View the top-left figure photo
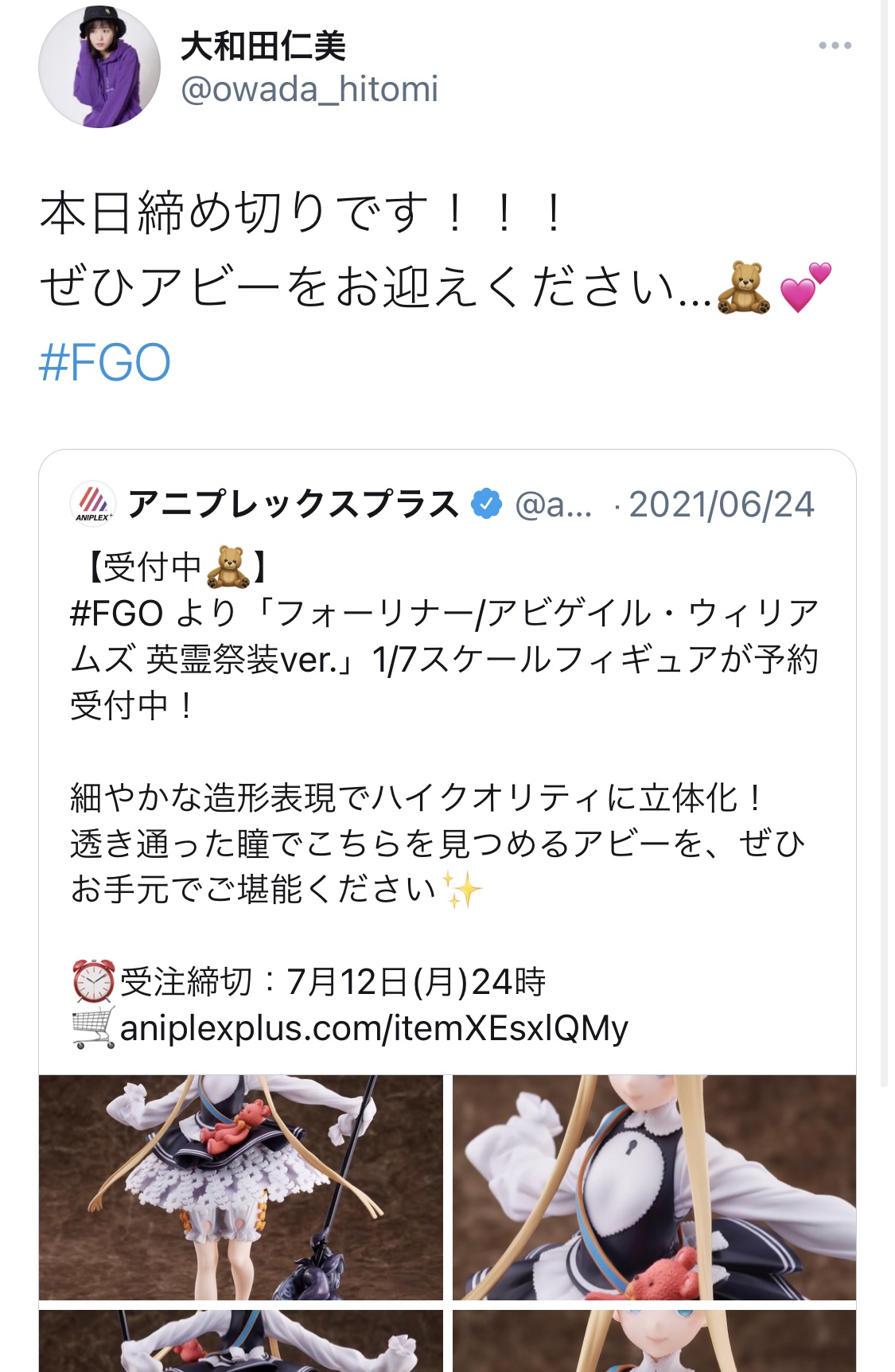Viewport: 895px width, 1372px height. [241, 1187]
